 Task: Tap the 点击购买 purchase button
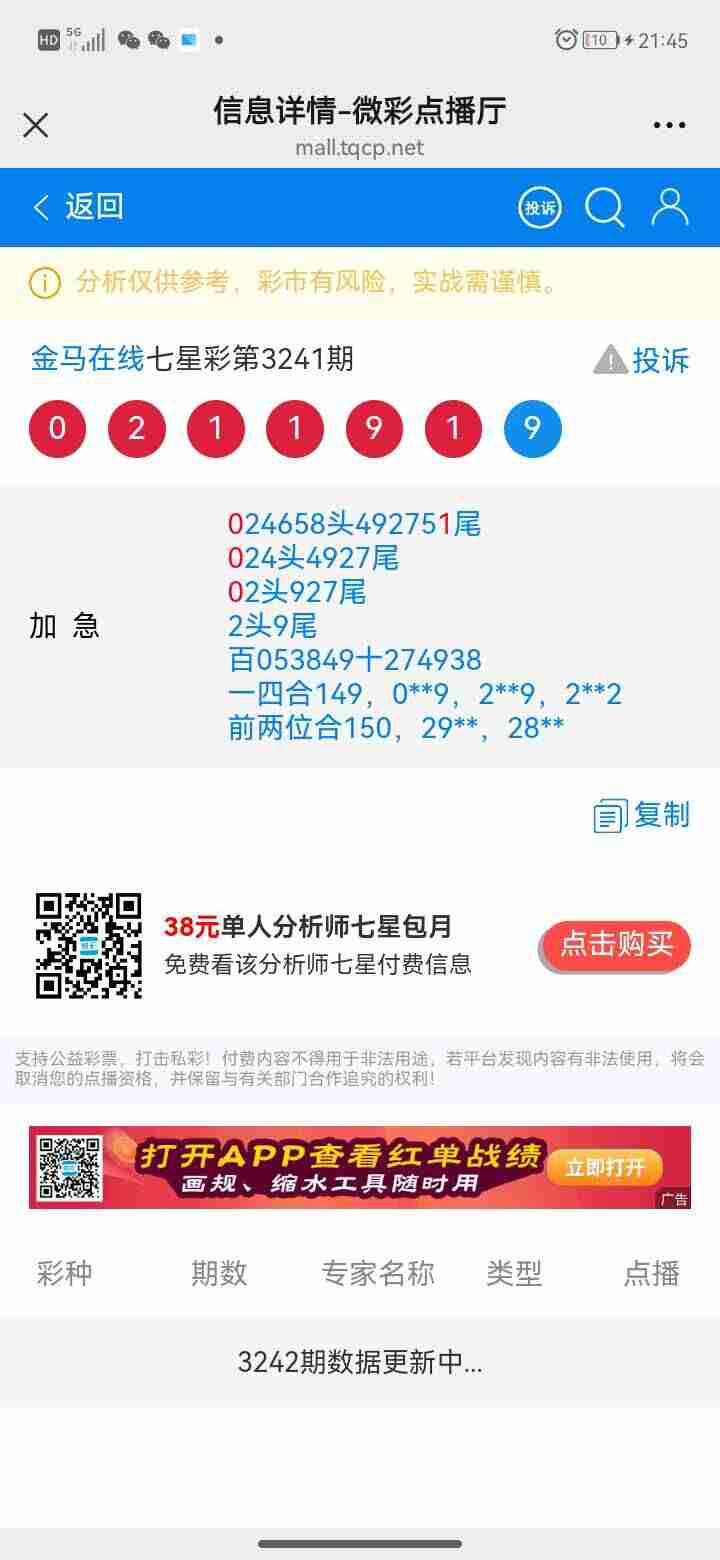pos(613,945)
